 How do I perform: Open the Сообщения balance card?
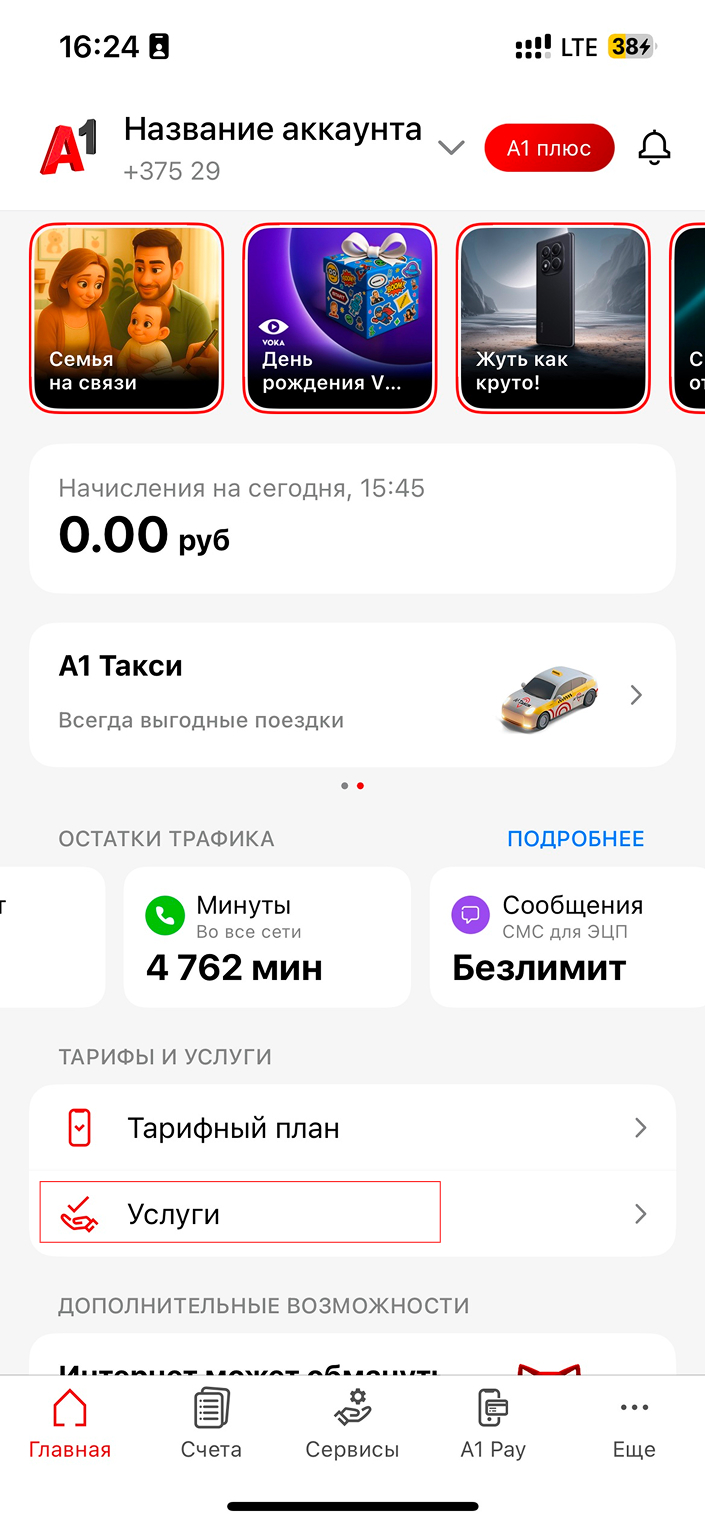coord(565,937)
